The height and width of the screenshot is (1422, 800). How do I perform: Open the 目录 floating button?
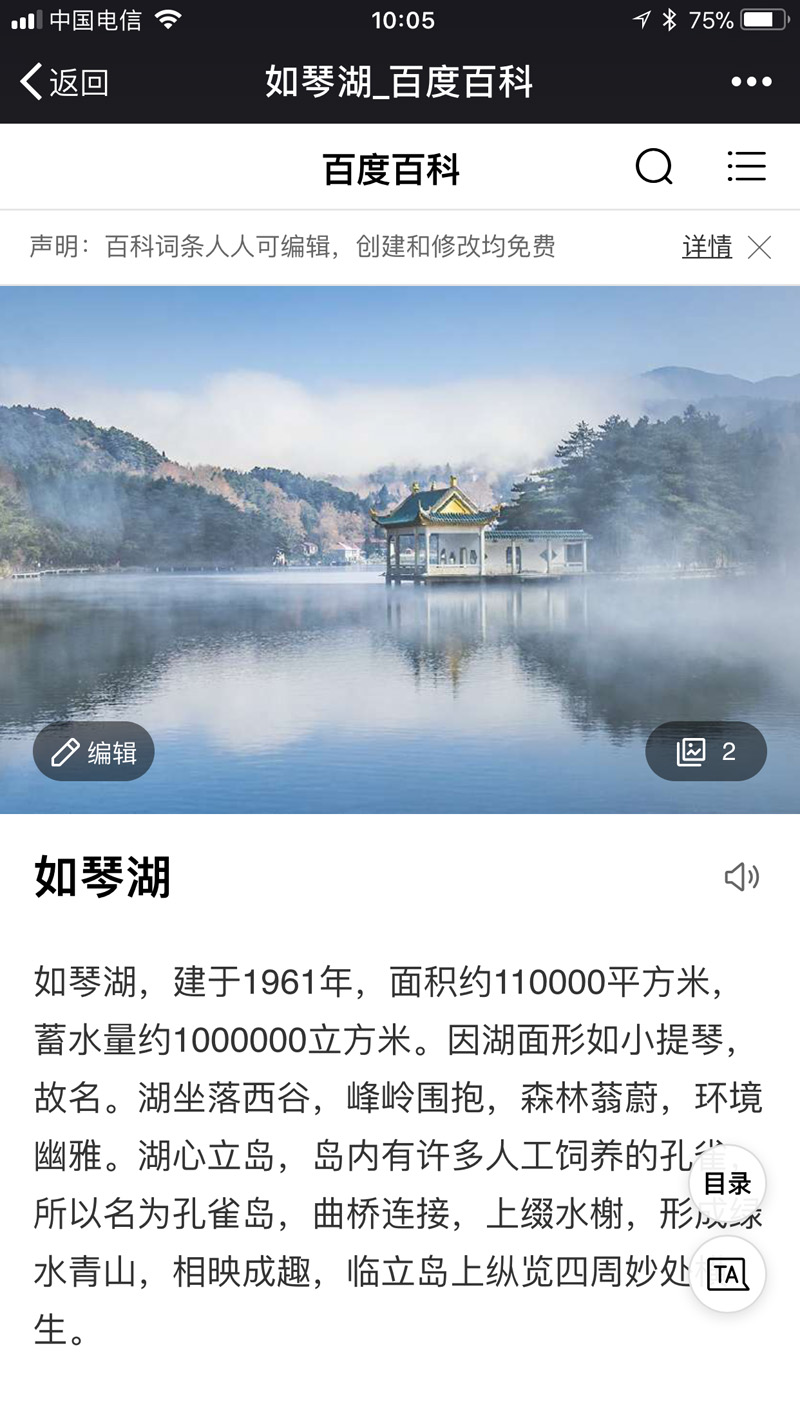coord(727,1184)
